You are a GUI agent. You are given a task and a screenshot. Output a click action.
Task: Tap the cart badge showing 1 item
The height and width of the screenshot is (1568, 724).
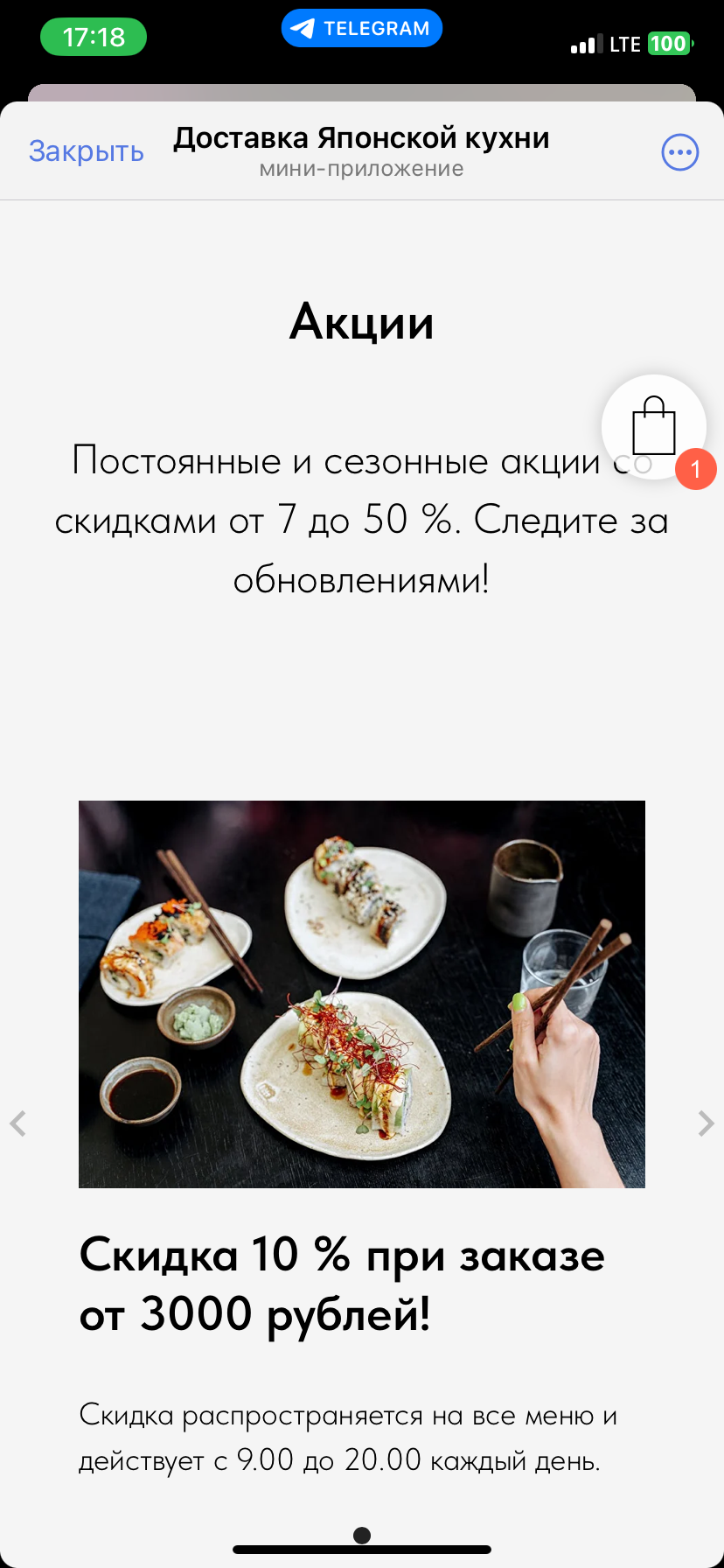point(696,469)
